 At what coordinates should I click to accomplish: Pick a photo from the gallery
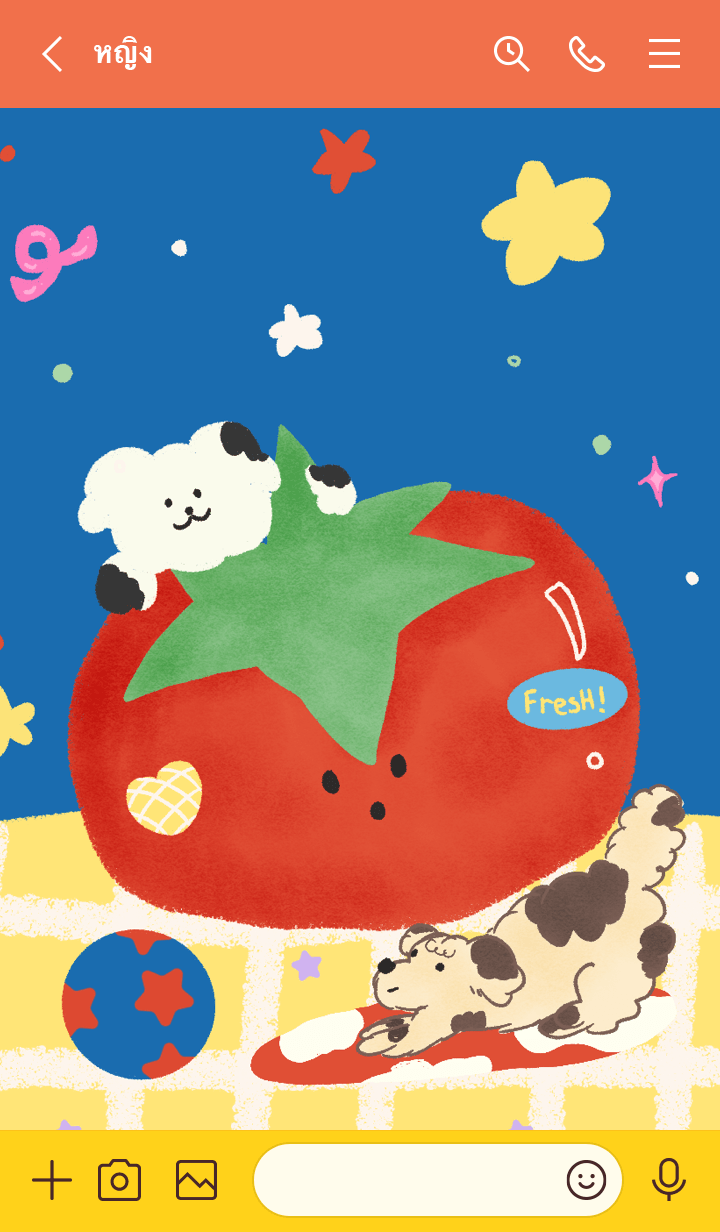coord(196,1181)
